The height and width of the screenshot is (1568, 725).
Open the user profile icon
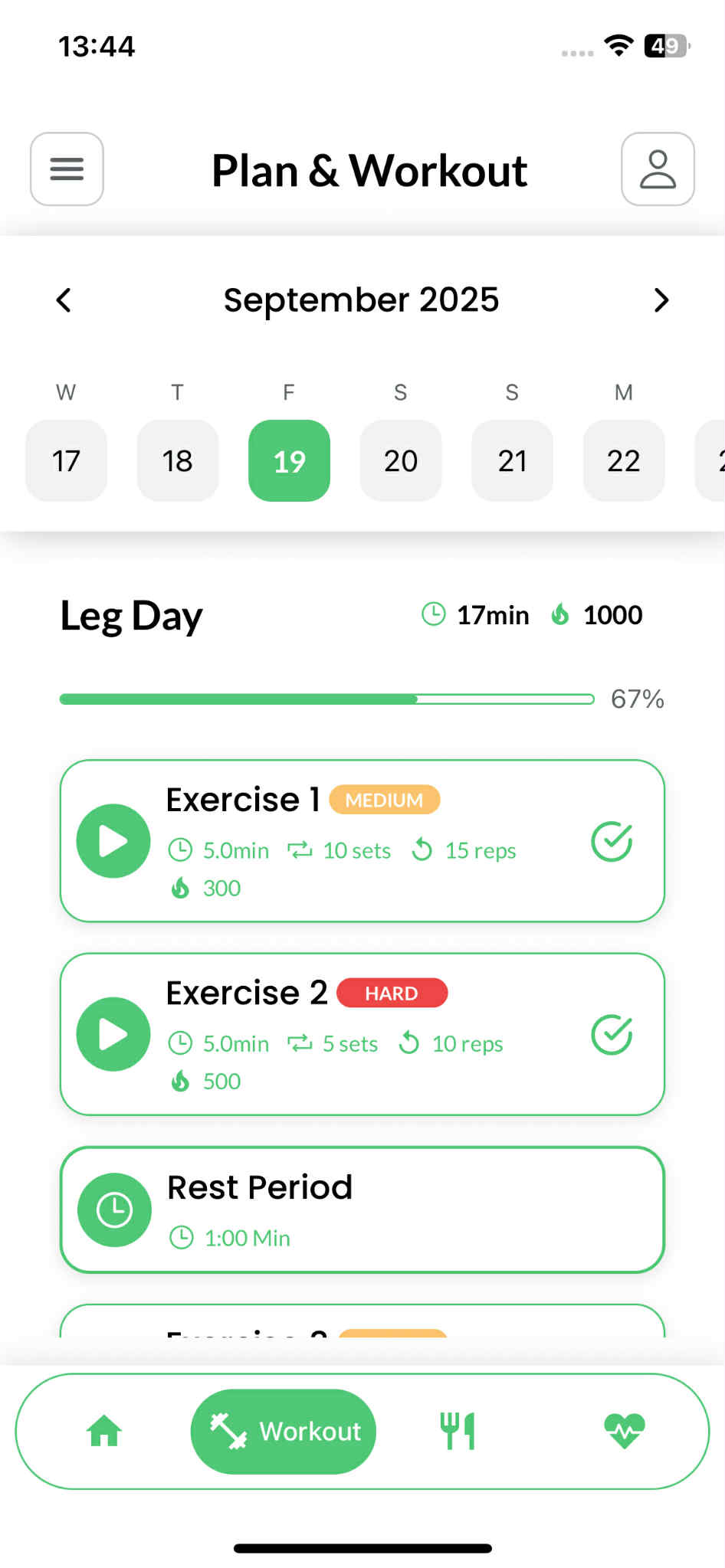(658, 169)
